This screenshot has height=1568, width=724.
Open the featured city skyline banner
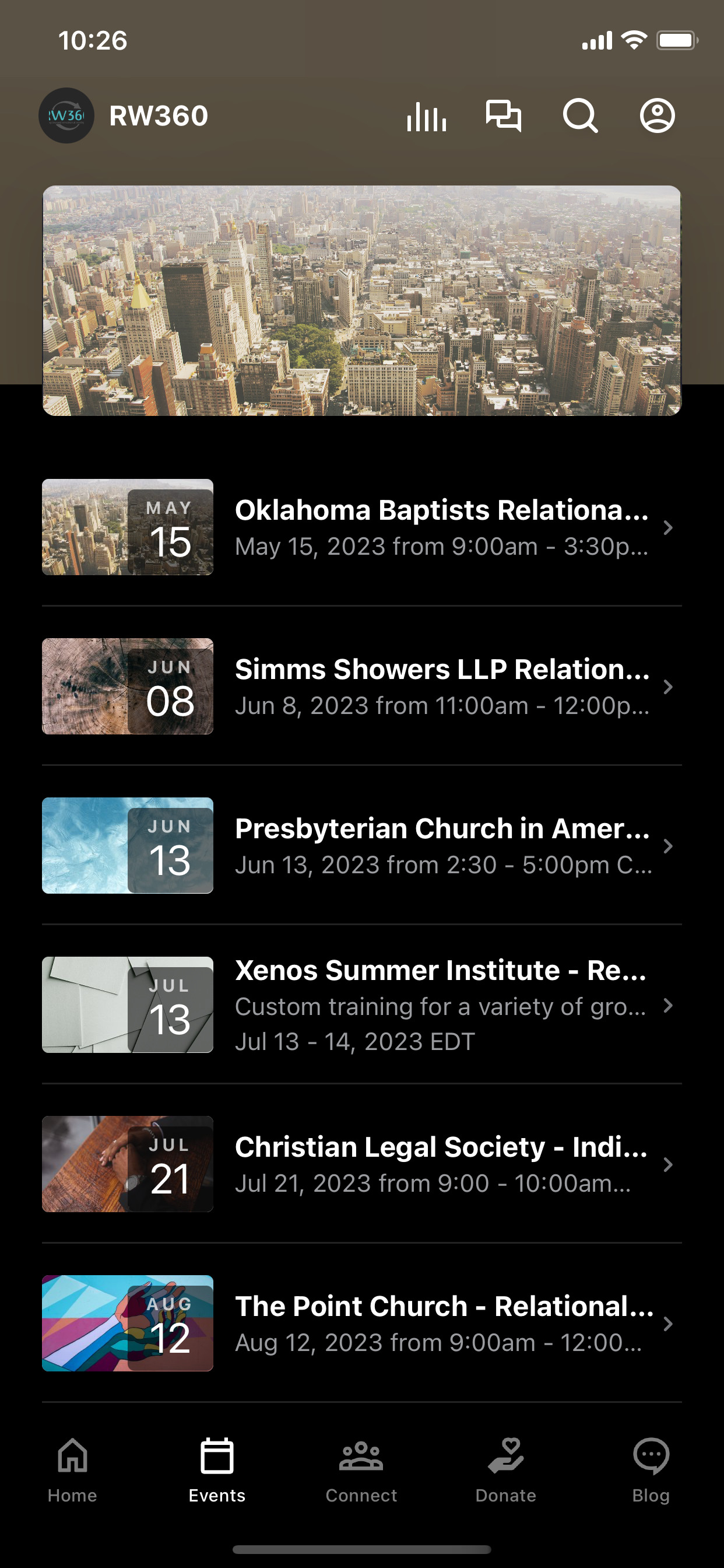point(362,300)
